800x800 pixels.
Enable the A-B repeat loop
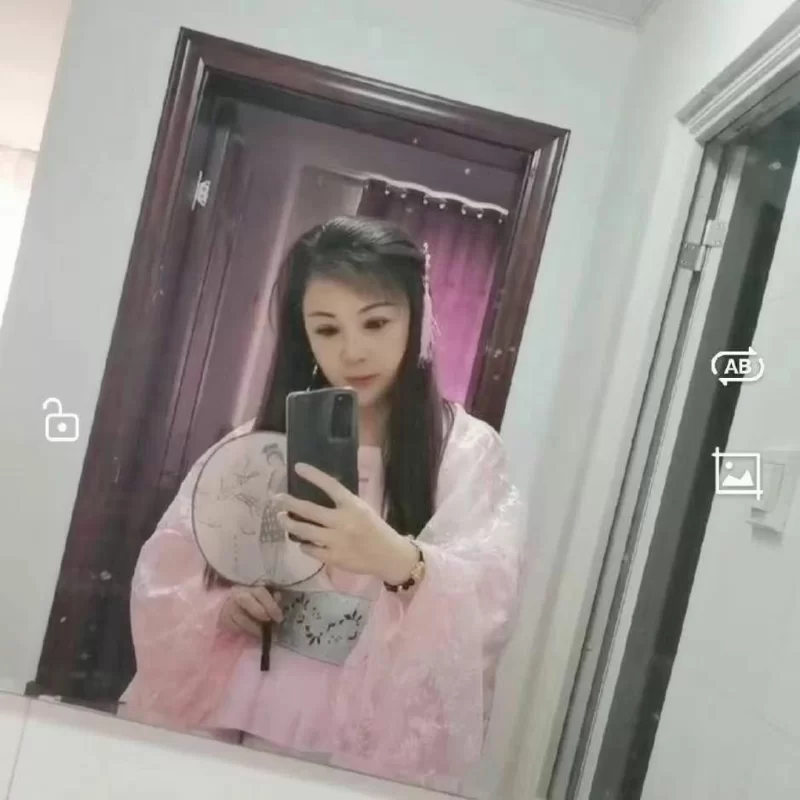[x=737, y=367]
